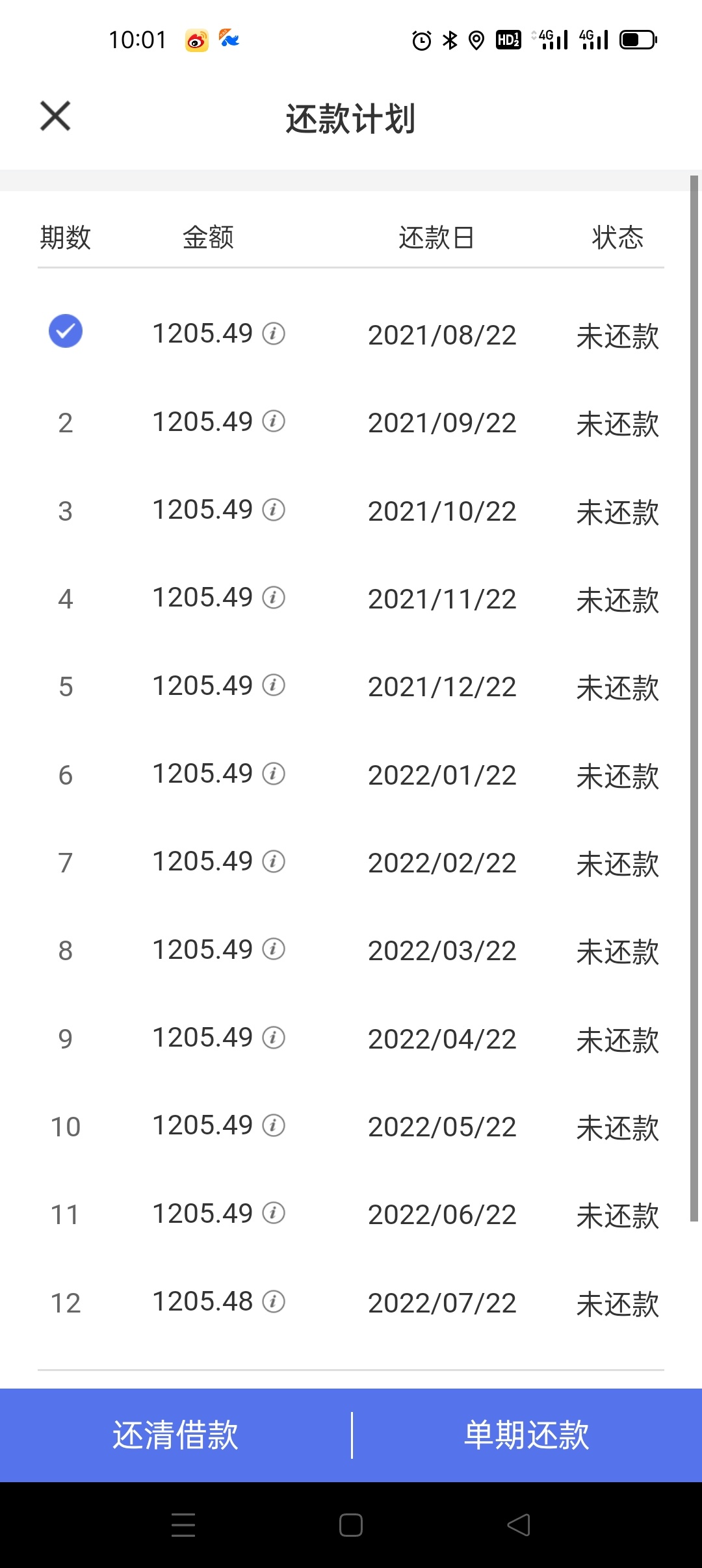This screenshot has height=1568, width=702.
Task: Close the 还款计划 page
Action: (55, 116)
